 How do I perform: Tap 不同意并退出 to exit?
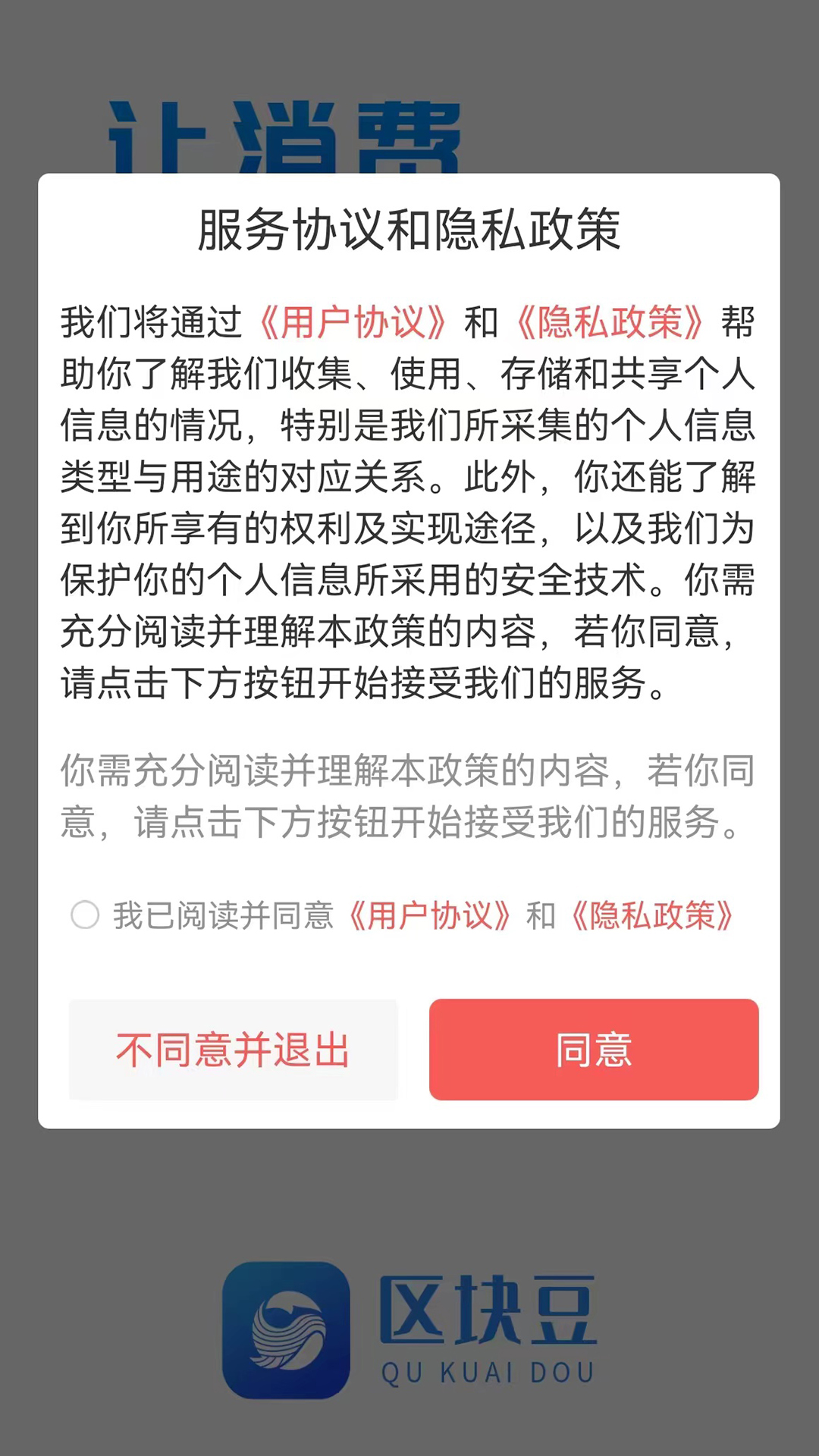(234, 1050)
